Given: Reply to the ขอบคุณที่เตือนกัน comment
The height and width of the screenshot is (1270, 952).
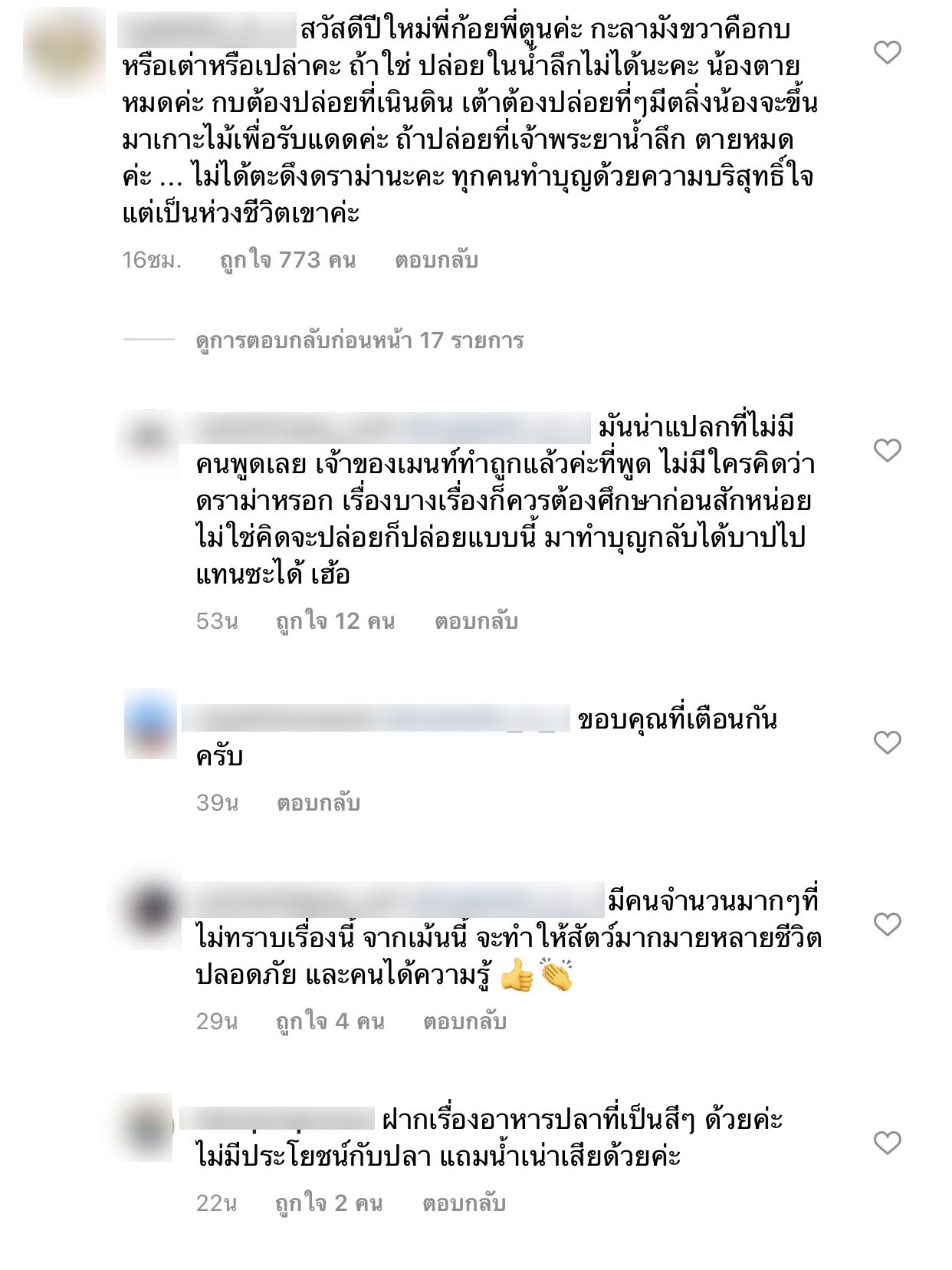Looking at the screenshot, I should [318, 802].
